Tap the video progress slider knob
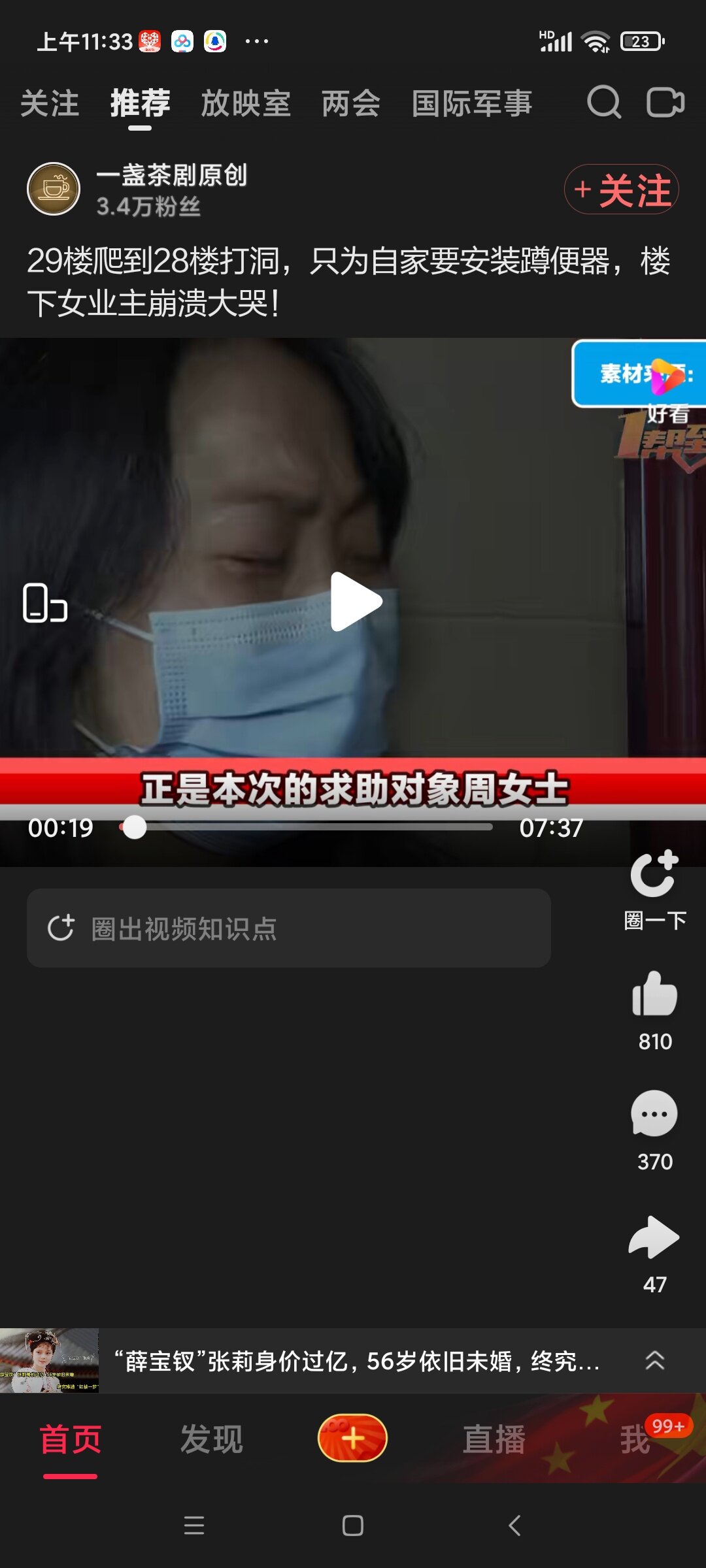The height and width of the screenshot is (1568, 706). (135, 827)
